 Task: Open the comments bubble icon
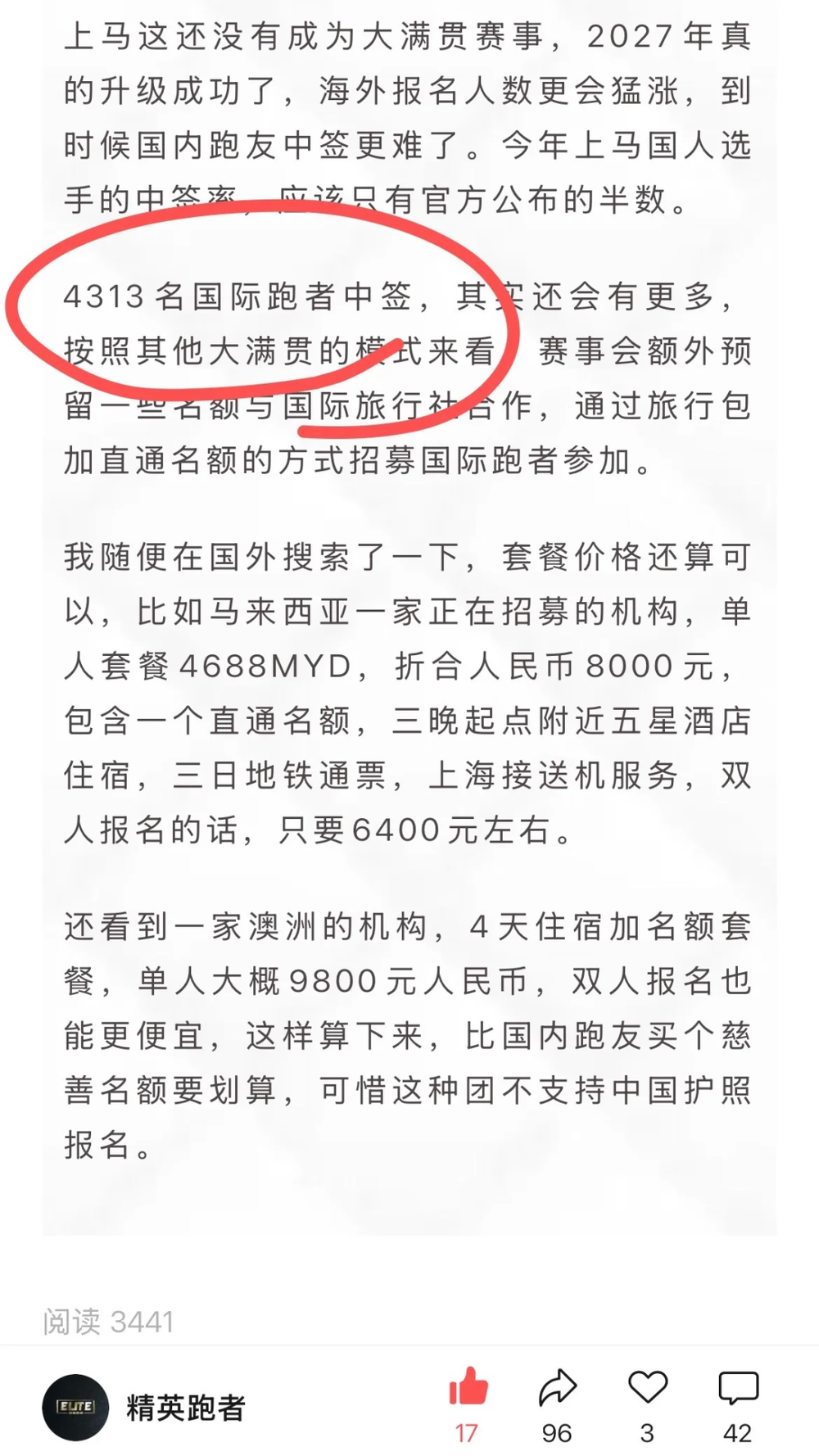pos(738,1388)
